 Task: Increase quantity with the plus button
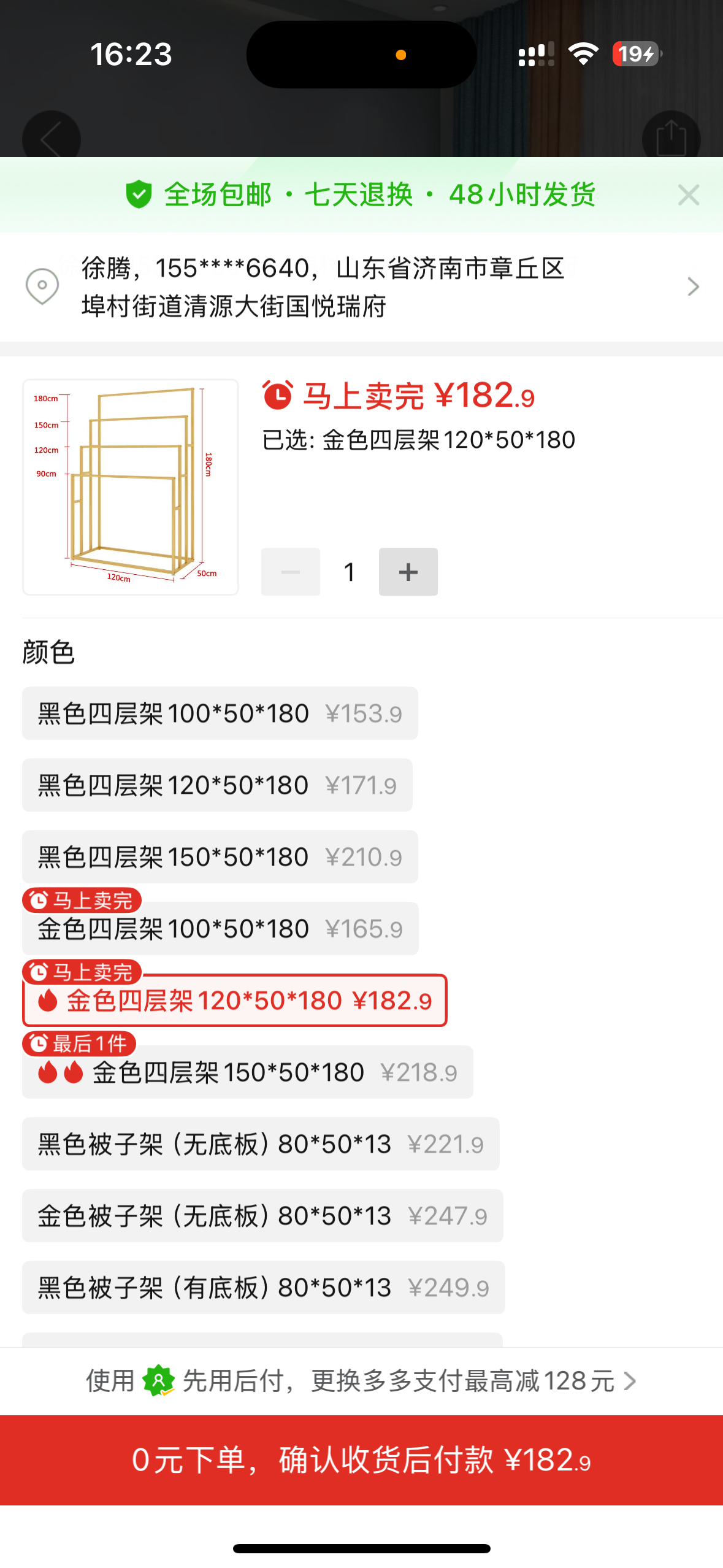408,572
